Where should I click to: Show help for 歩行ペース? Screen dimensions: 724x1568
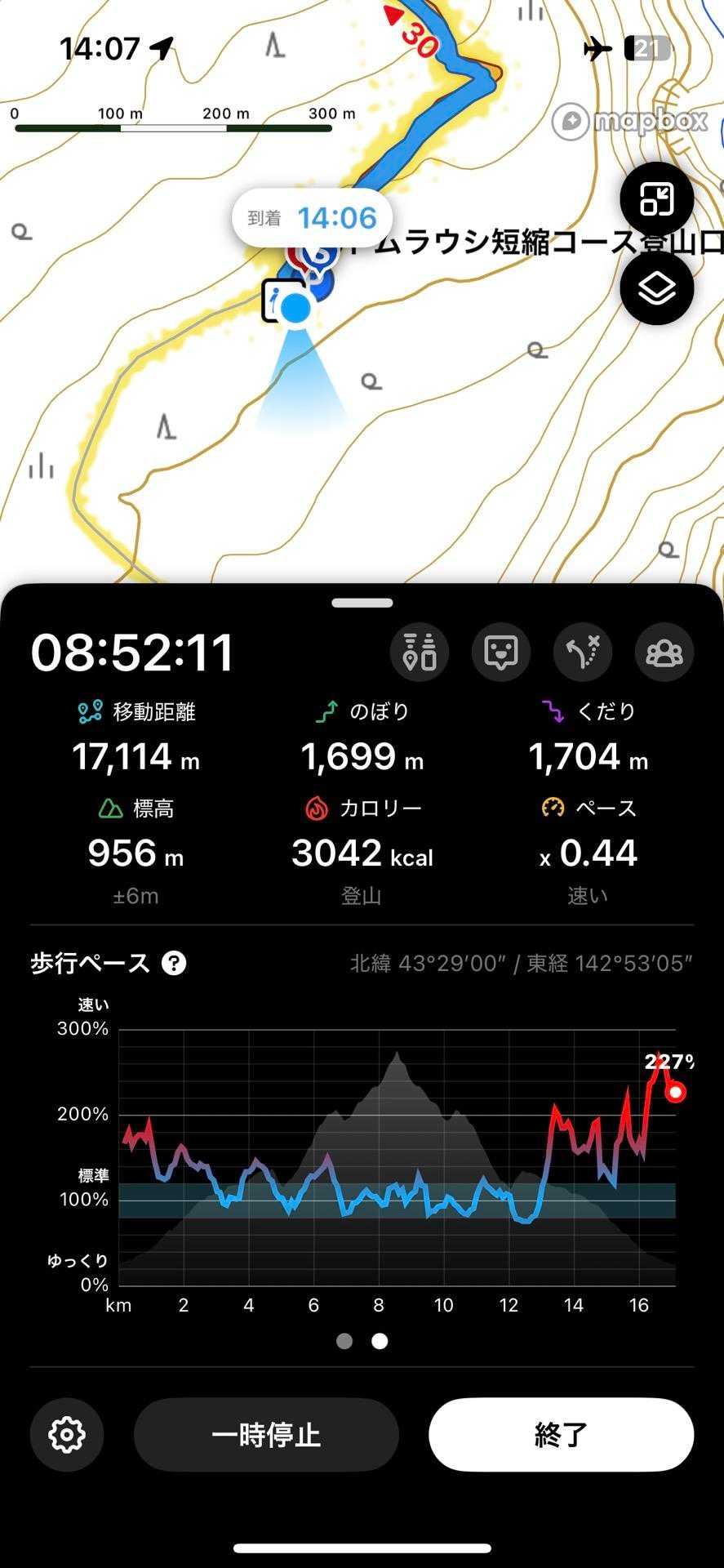174,964
